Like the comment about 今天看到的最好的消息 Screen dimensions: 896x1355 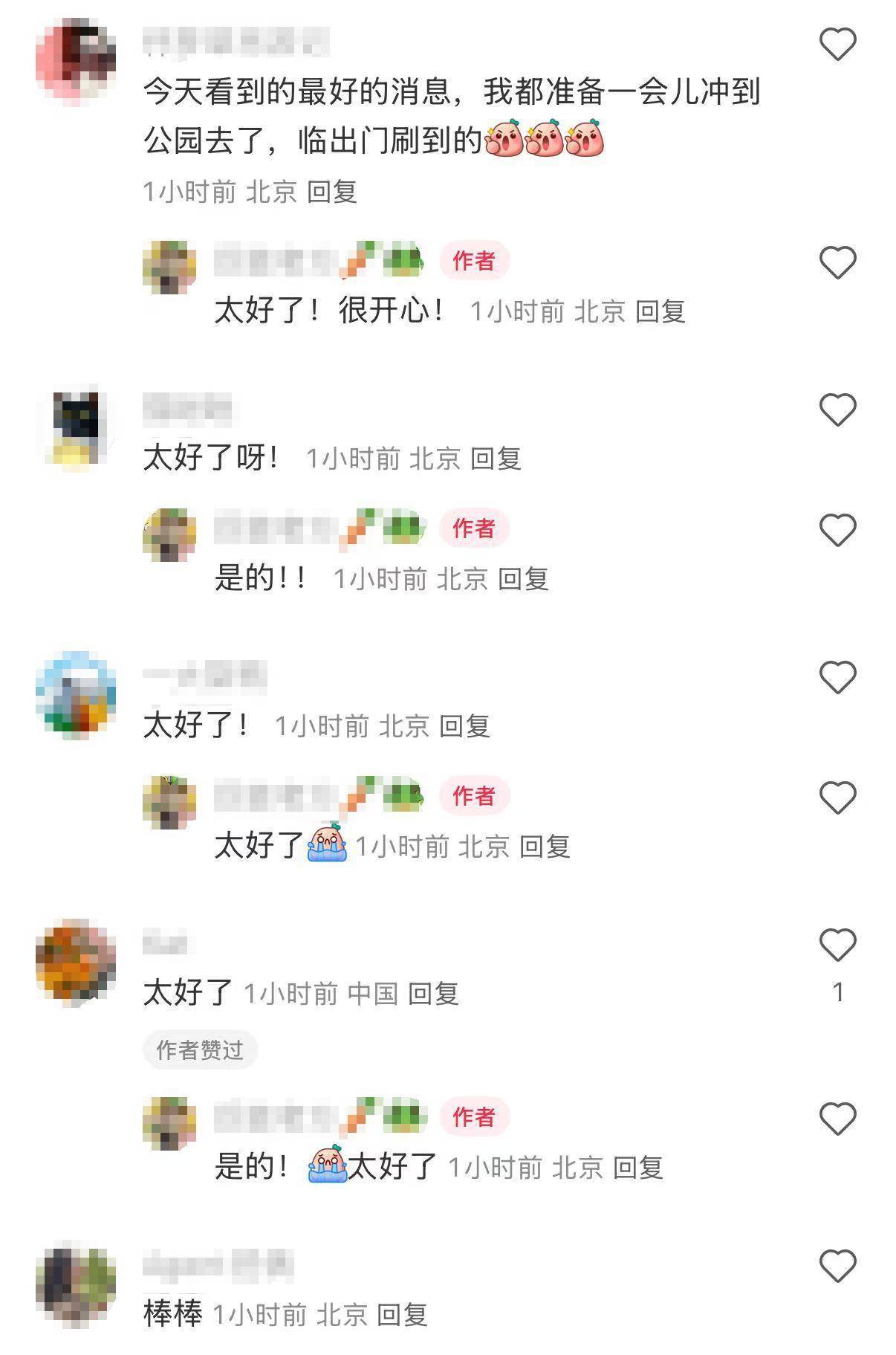(x=837, y=45)
